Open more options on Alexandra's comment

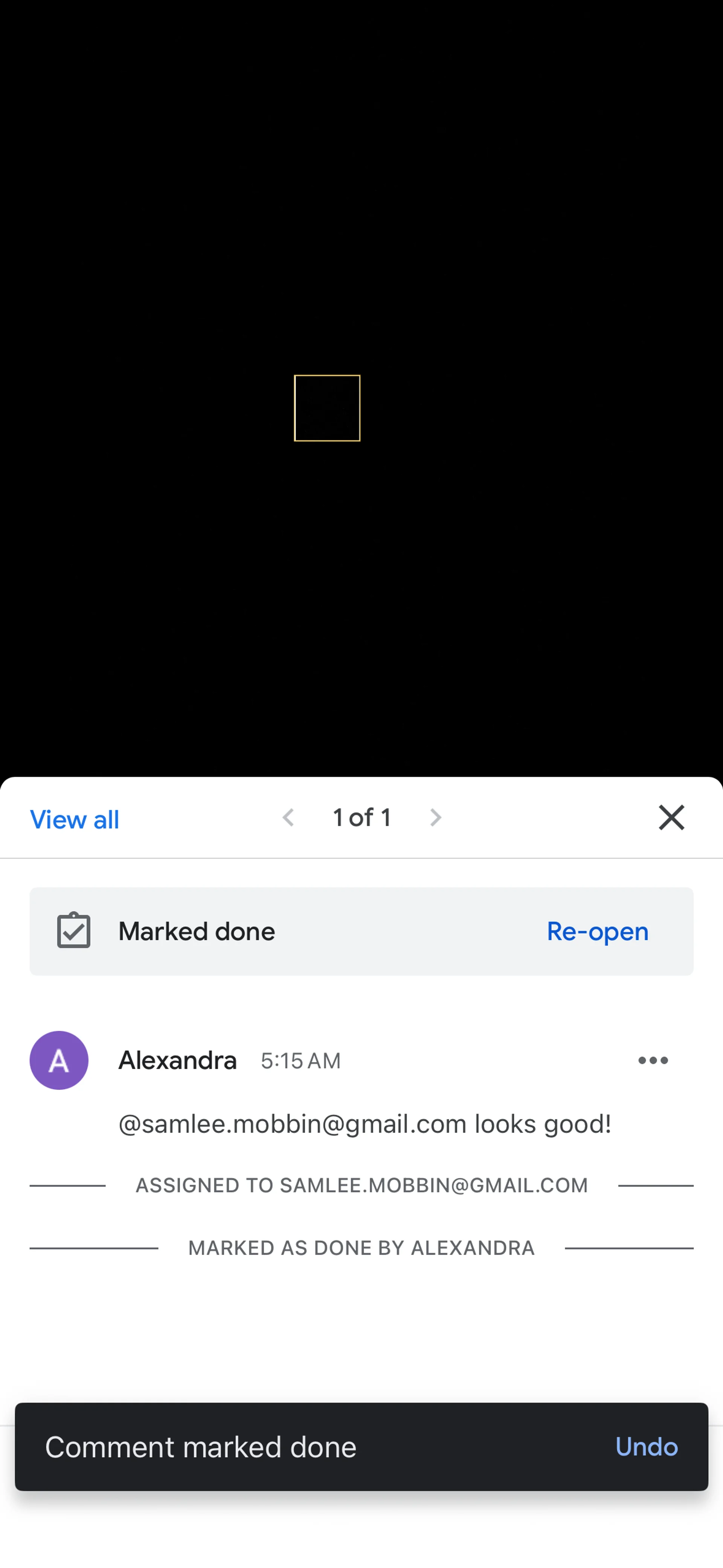[653, 1061]
